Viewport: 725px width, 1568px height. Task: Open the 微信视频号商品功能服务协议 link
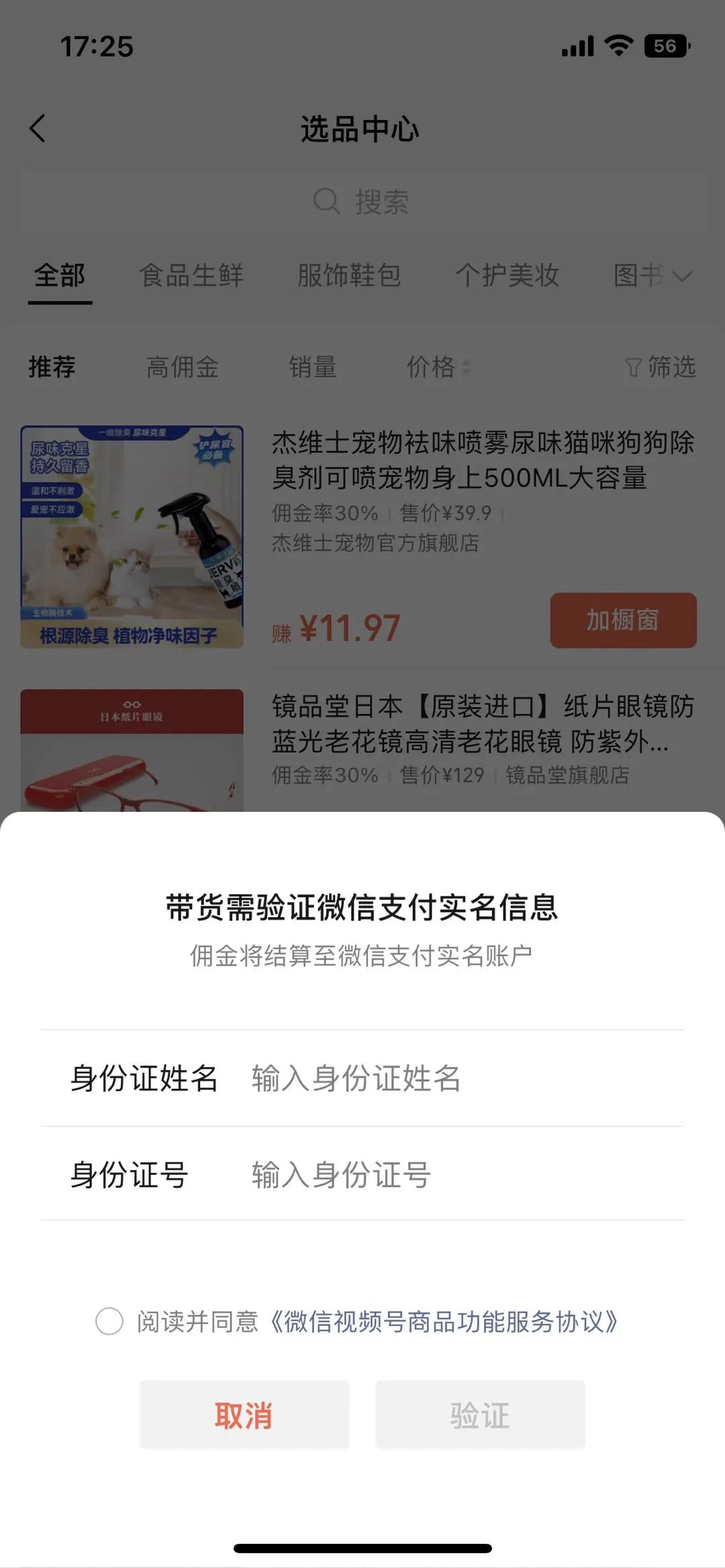point(443,1321)
